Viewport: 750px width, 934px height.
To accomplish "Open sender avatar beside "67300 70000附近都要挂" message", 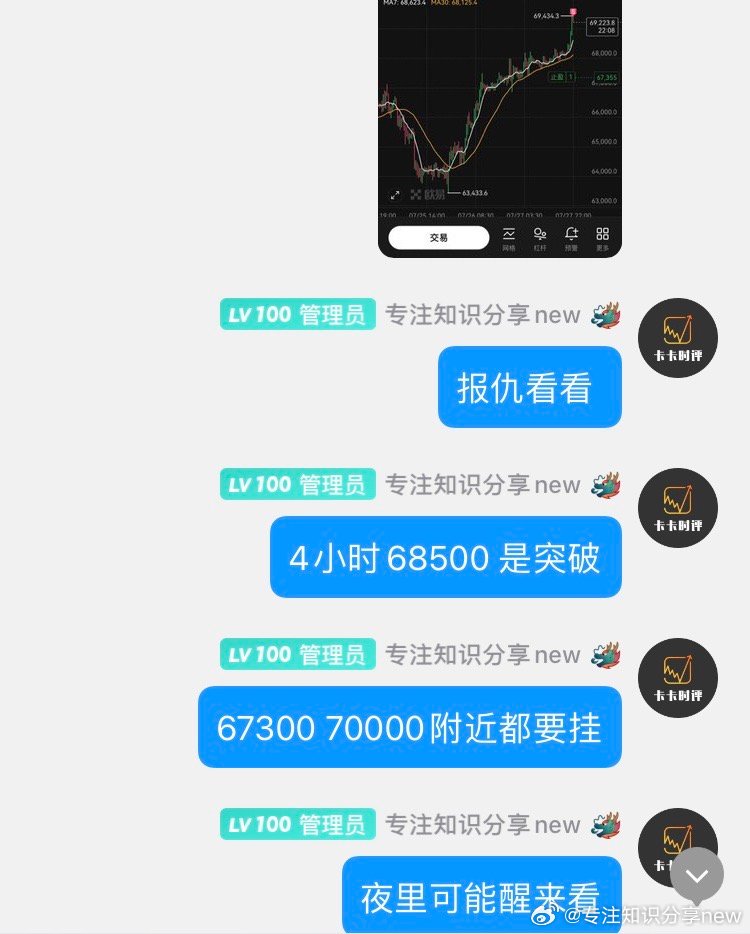I will pos(677,678).
